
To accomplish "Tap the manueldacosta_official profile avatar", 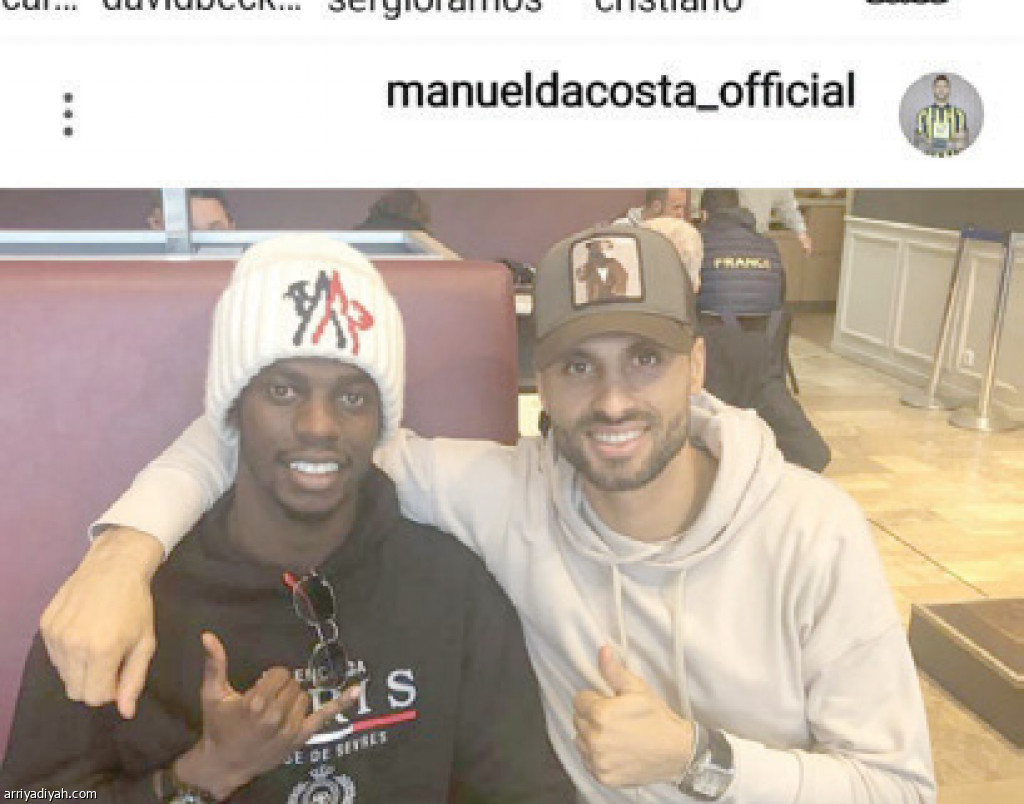I will coord(940,114).
